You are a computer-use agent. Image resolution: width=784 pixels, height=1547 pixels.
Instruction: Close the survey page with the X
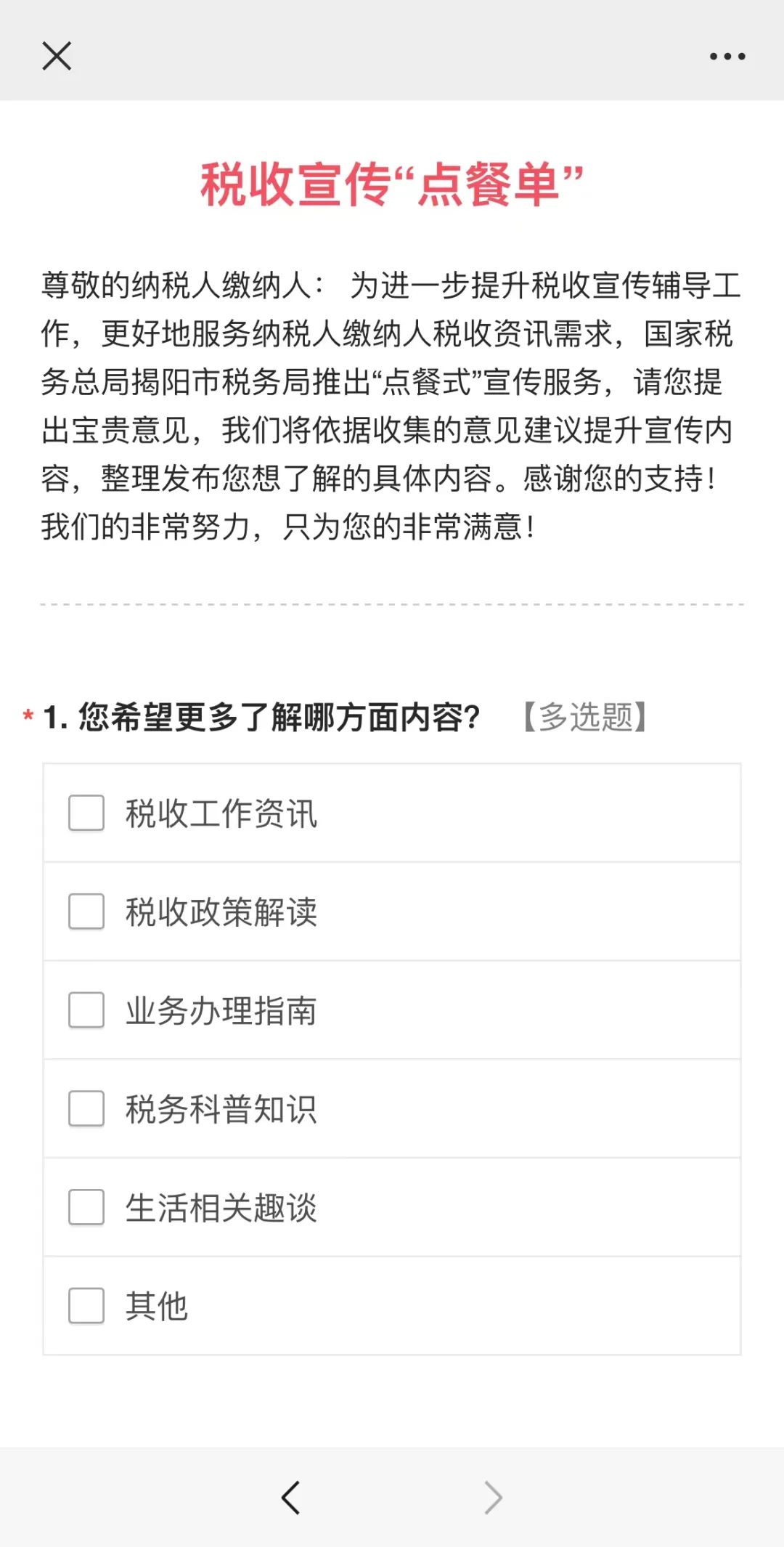pyautogui.click(x=57, y=56)
